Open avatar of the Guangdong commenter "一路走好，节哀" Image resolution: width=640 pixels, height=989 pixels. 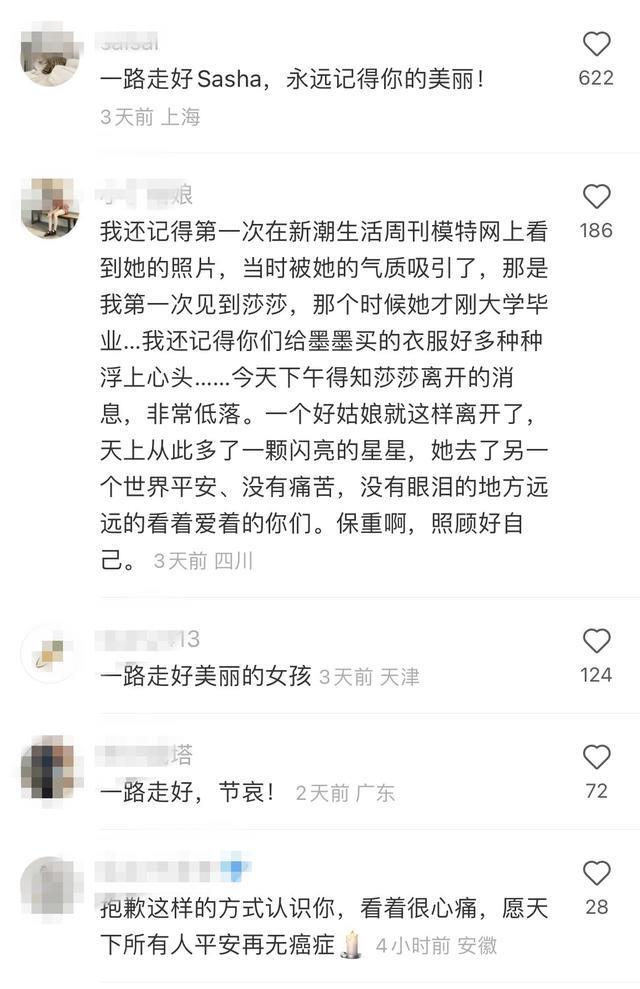[x=49, y=769]
